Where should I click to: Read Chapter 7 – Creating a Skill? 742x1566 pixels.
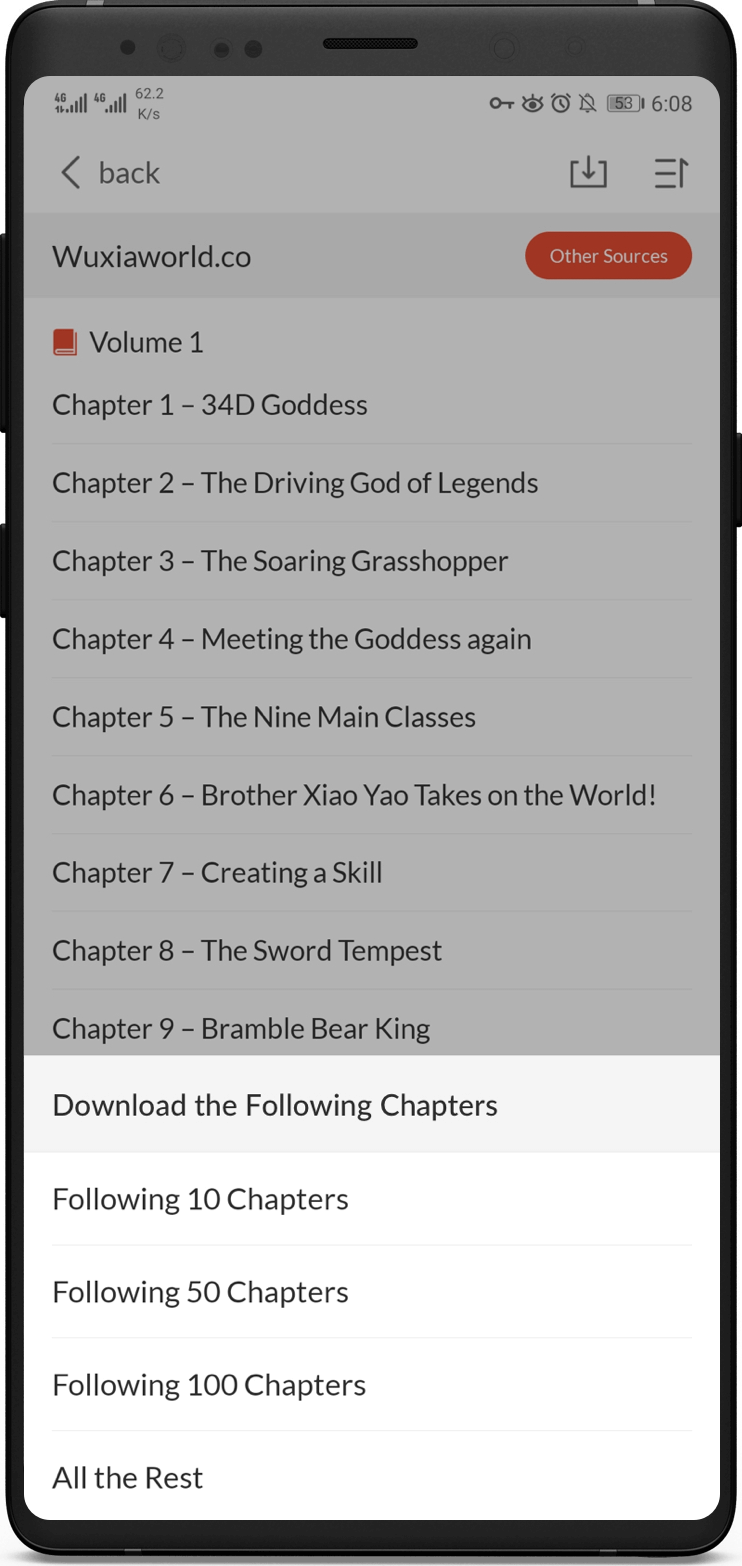click(217, 873)
